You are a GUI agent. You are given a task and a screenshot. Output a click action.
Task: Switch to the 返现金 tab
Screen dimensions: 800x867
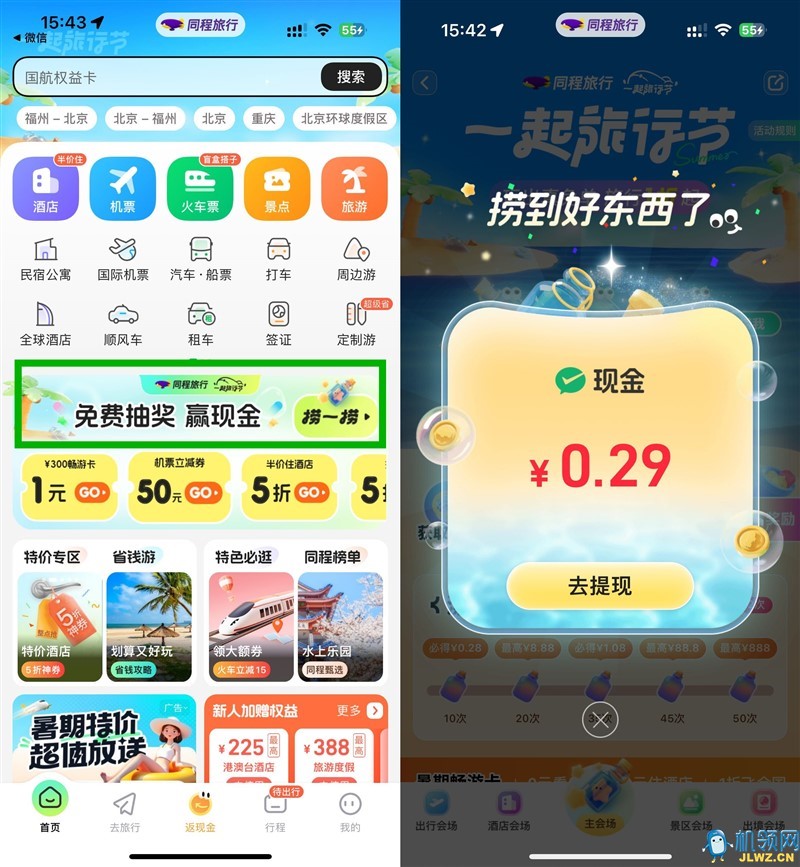201,810
